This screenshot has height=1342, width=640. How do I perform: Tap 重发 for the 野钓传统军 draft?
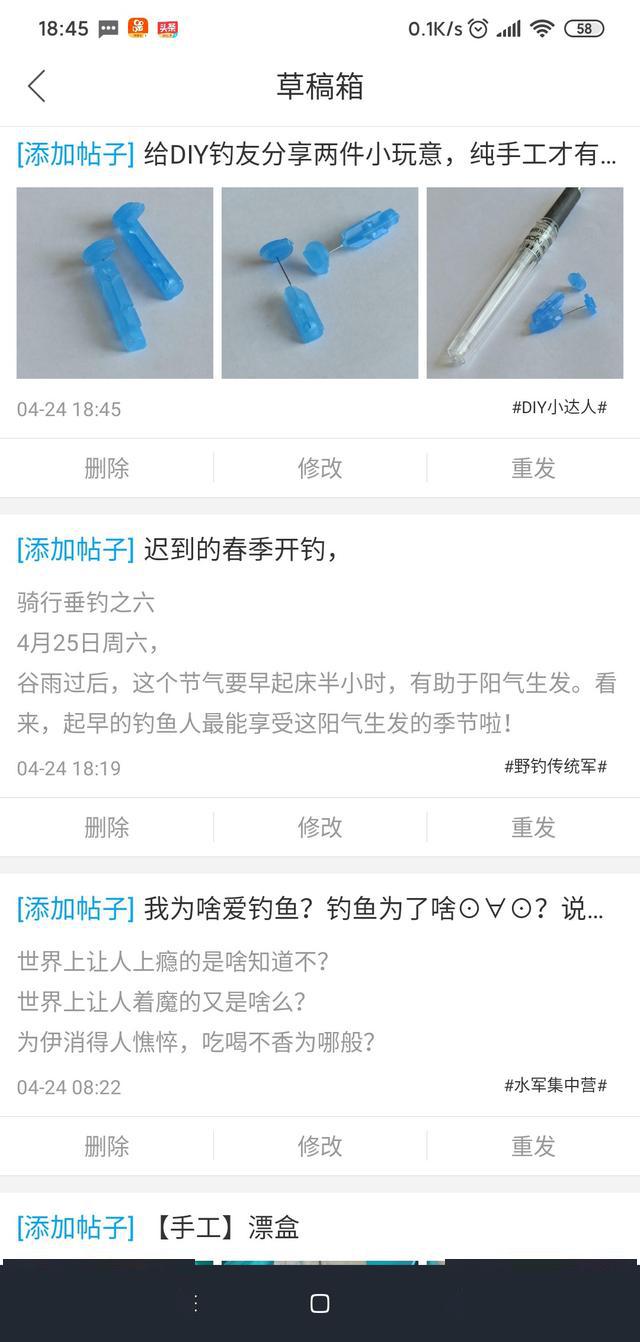(x=533, y=827)
